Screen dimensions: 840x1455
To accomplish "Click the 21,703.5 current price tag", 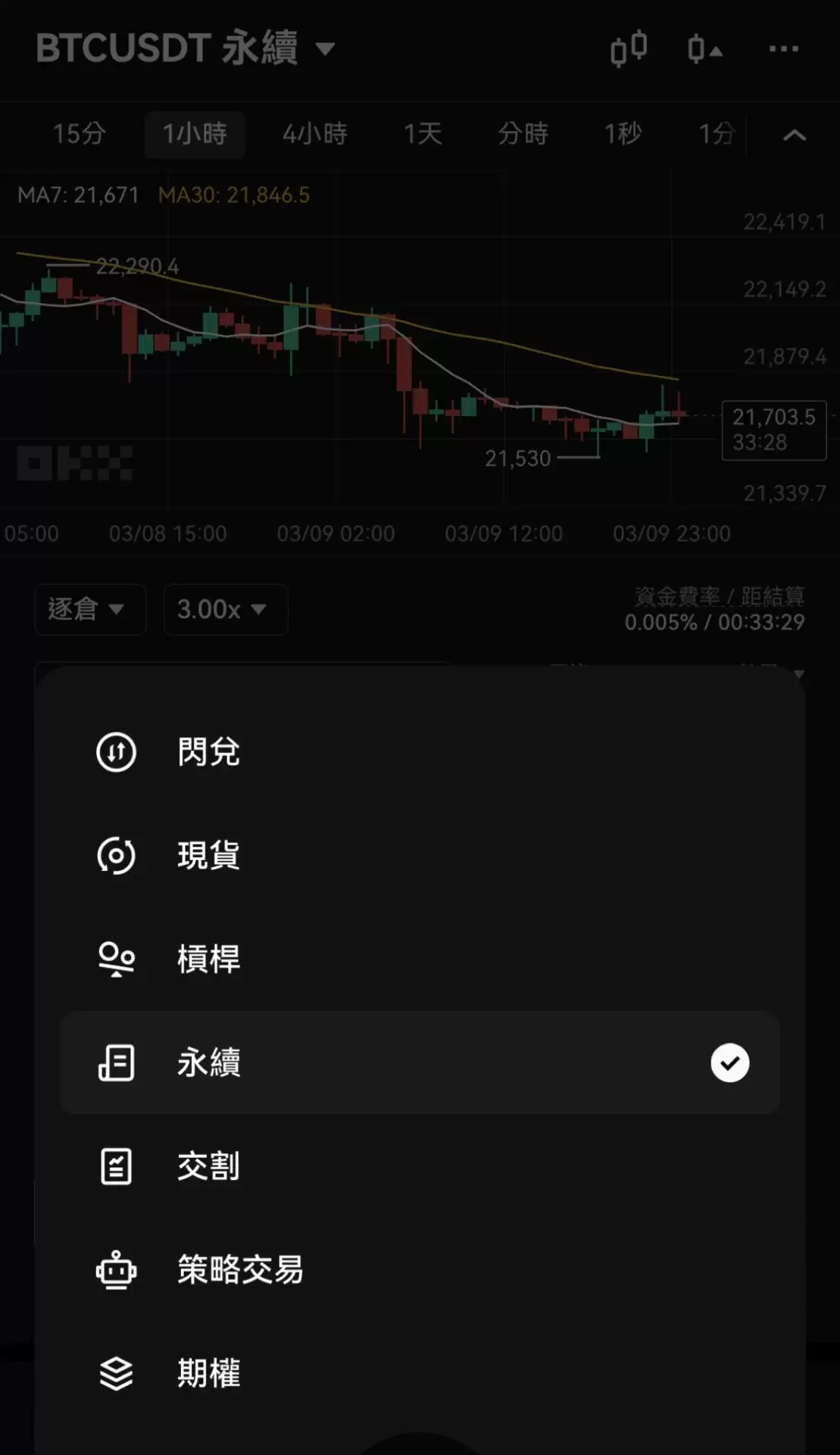I will point(773,418).
